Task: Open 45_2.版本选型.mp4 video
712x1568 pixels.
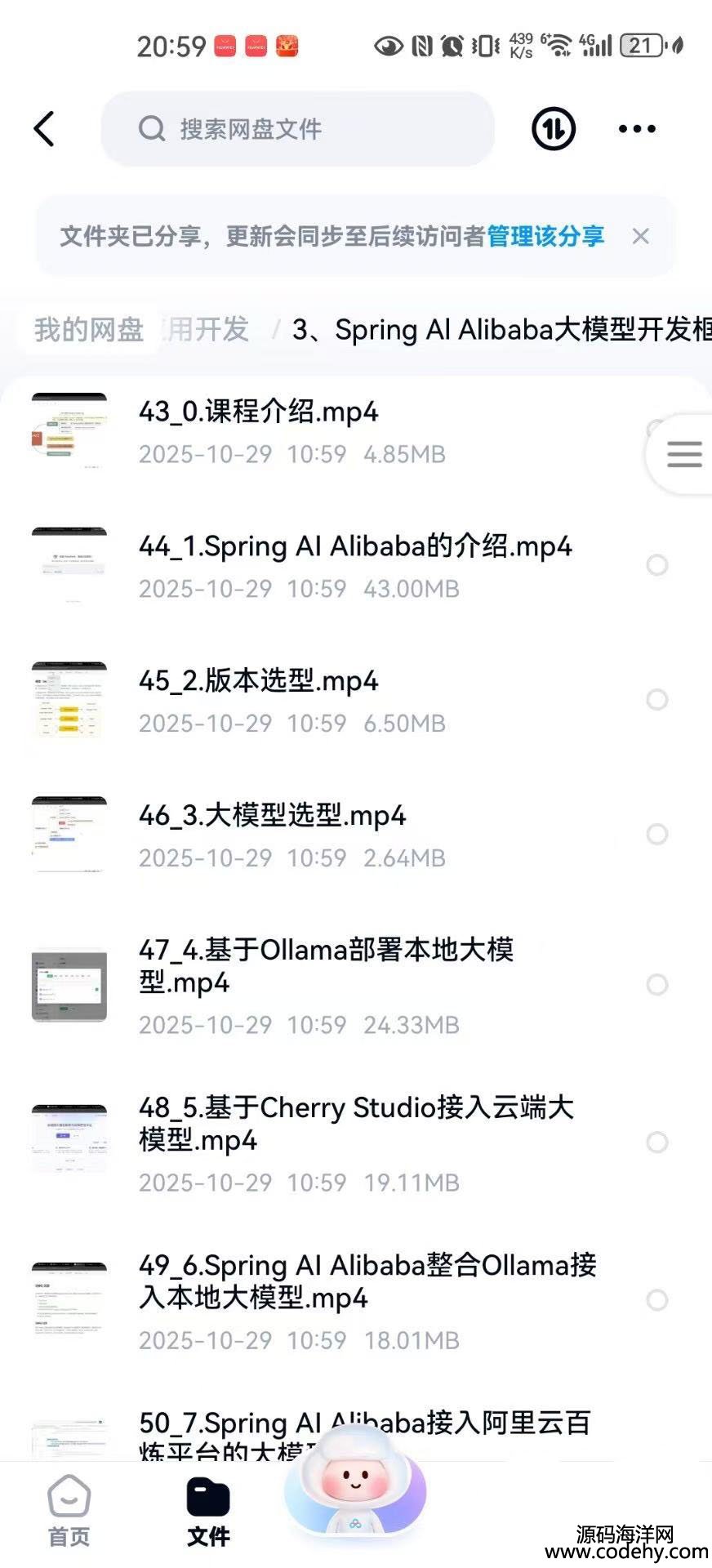Action: tap(258, 681)
